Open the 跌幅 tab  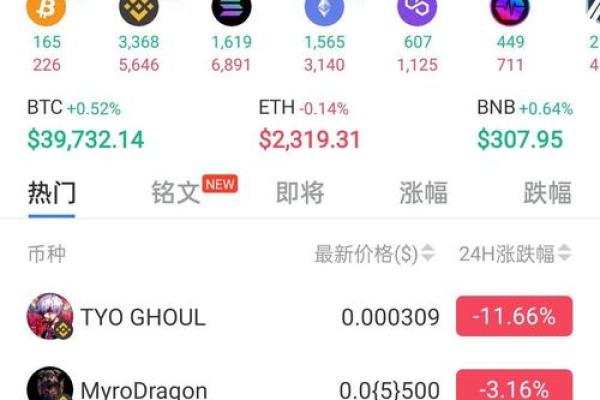point(547,192)
